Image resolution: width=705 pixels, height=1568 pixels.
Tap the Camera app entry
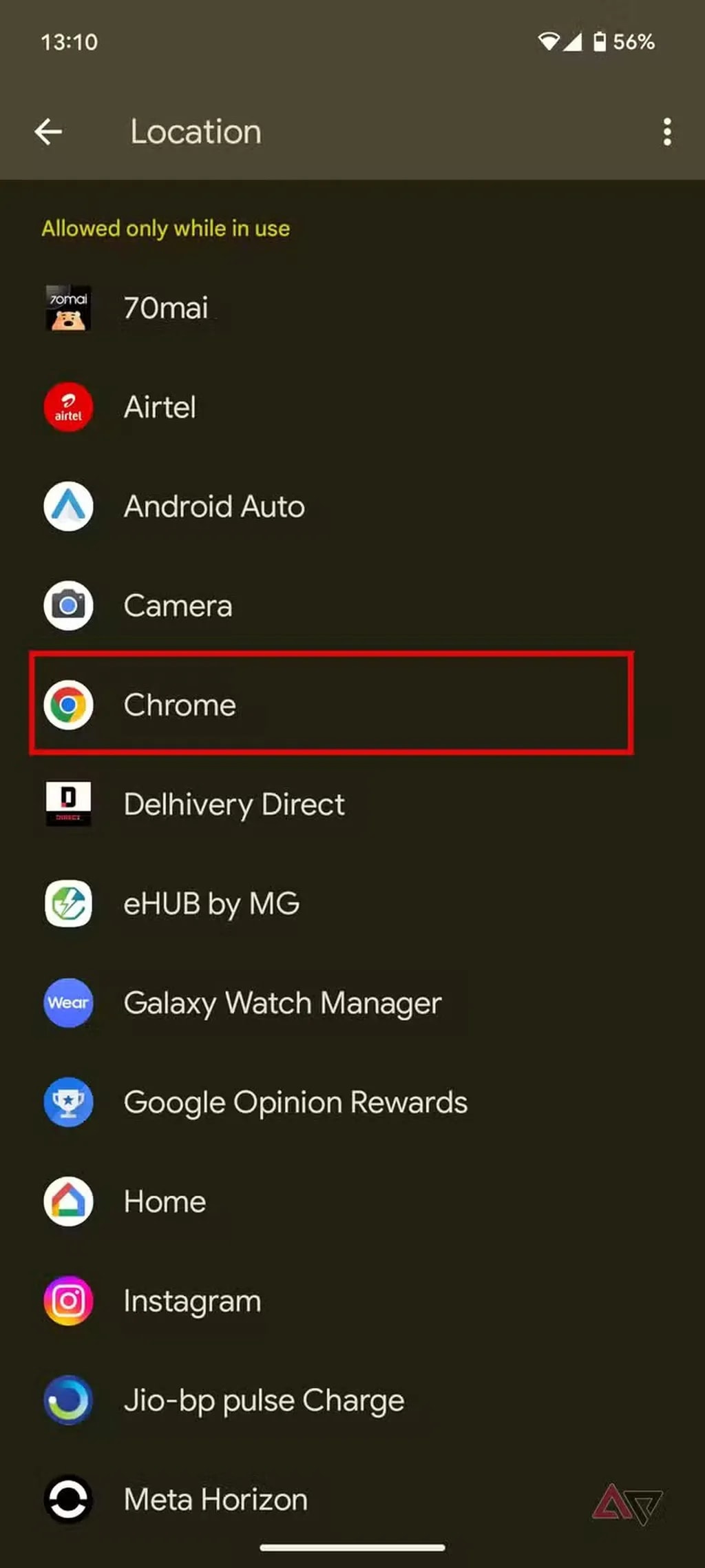(x=178, y=606)
